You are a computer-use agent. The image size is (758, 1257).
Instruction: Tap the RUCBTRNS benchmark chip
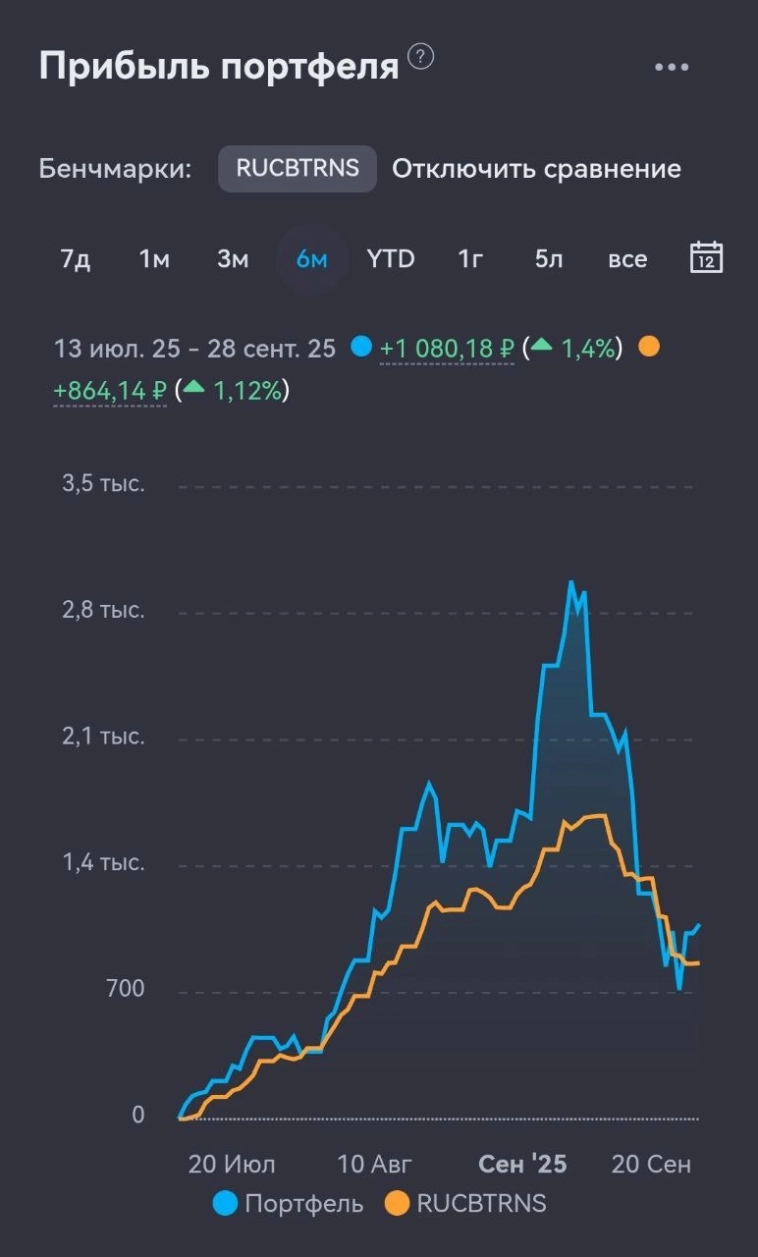[297, 169]
